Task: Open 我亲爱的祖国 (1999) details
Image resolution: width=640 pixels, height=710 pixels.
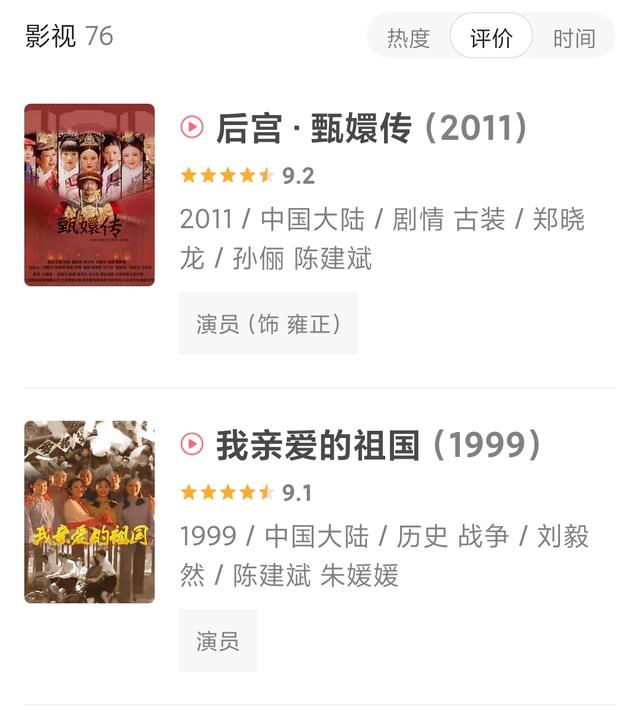Action: click(378, 445)
